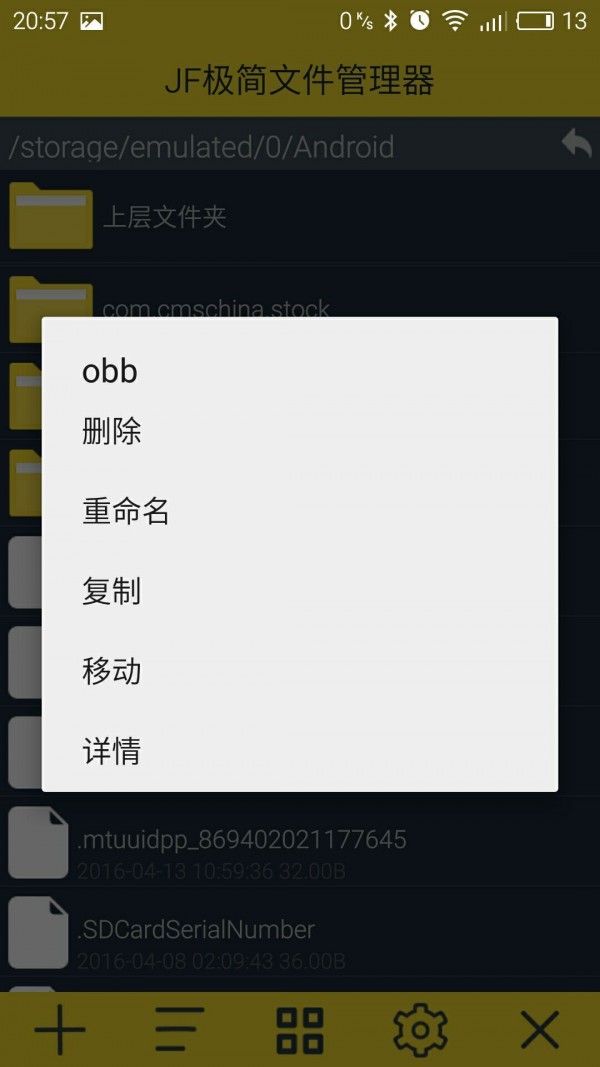Choose 移动 to move obb

pos(112,672)
